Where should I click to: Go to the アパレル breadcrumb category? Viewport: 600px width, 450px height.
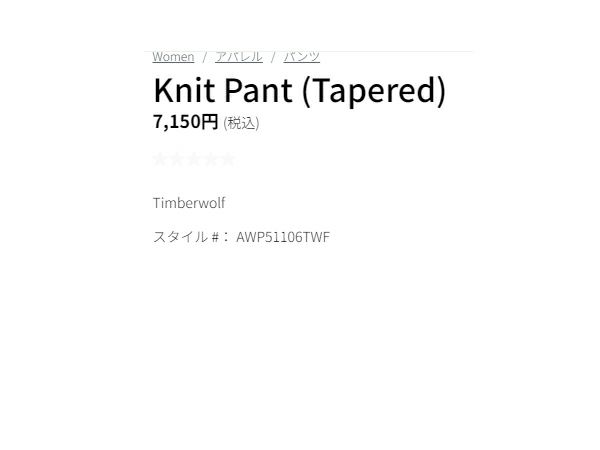(239, 57)
